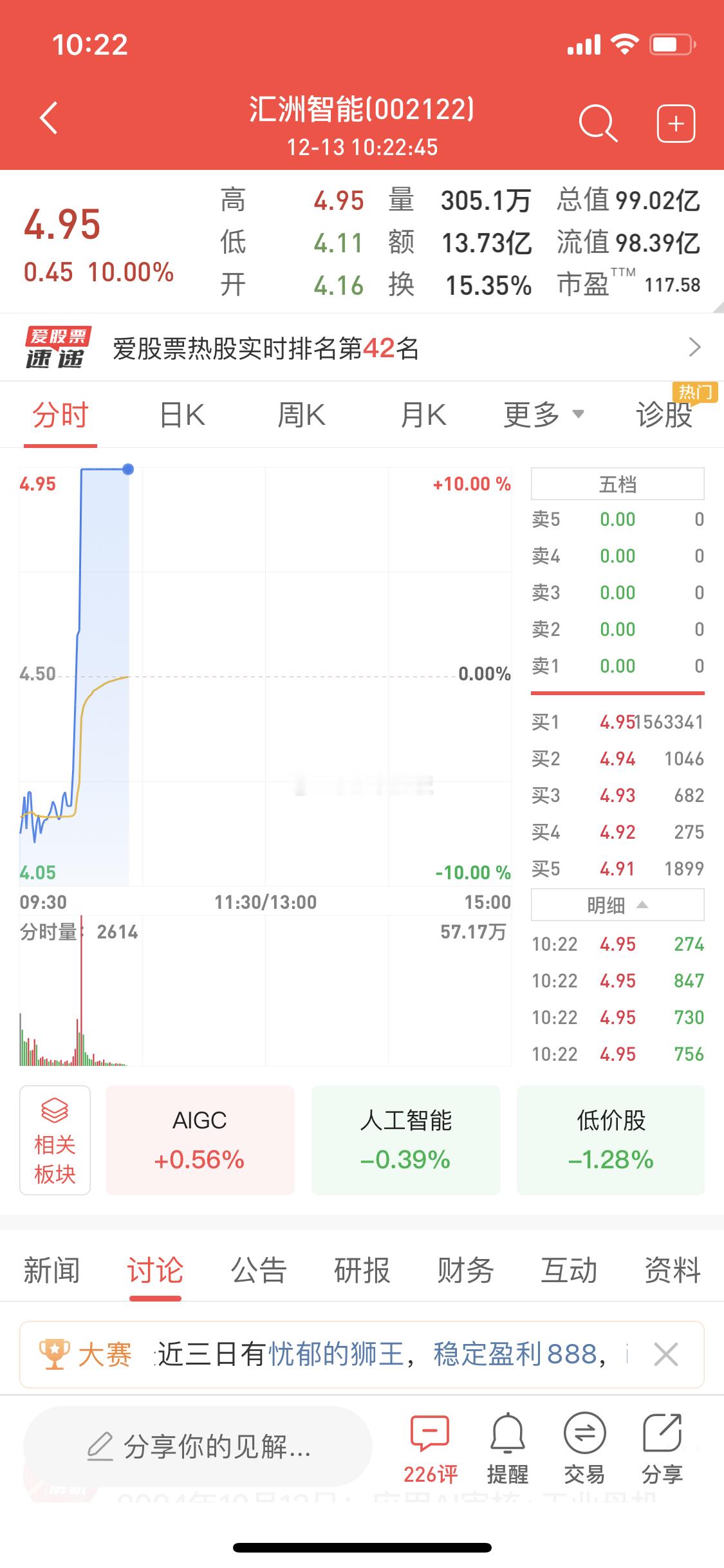The height and width of the screenshot is (1568, 724).
Task: Open the AIGC sector card
Action: point(200,1140)
